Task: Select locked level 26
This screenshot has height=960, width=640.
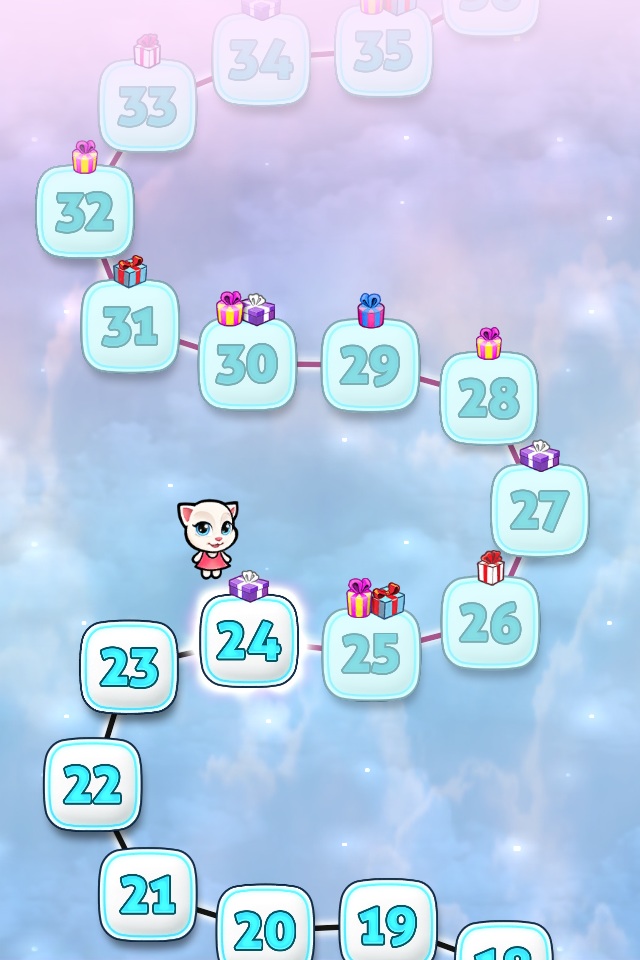Action: tap(490, 622)
